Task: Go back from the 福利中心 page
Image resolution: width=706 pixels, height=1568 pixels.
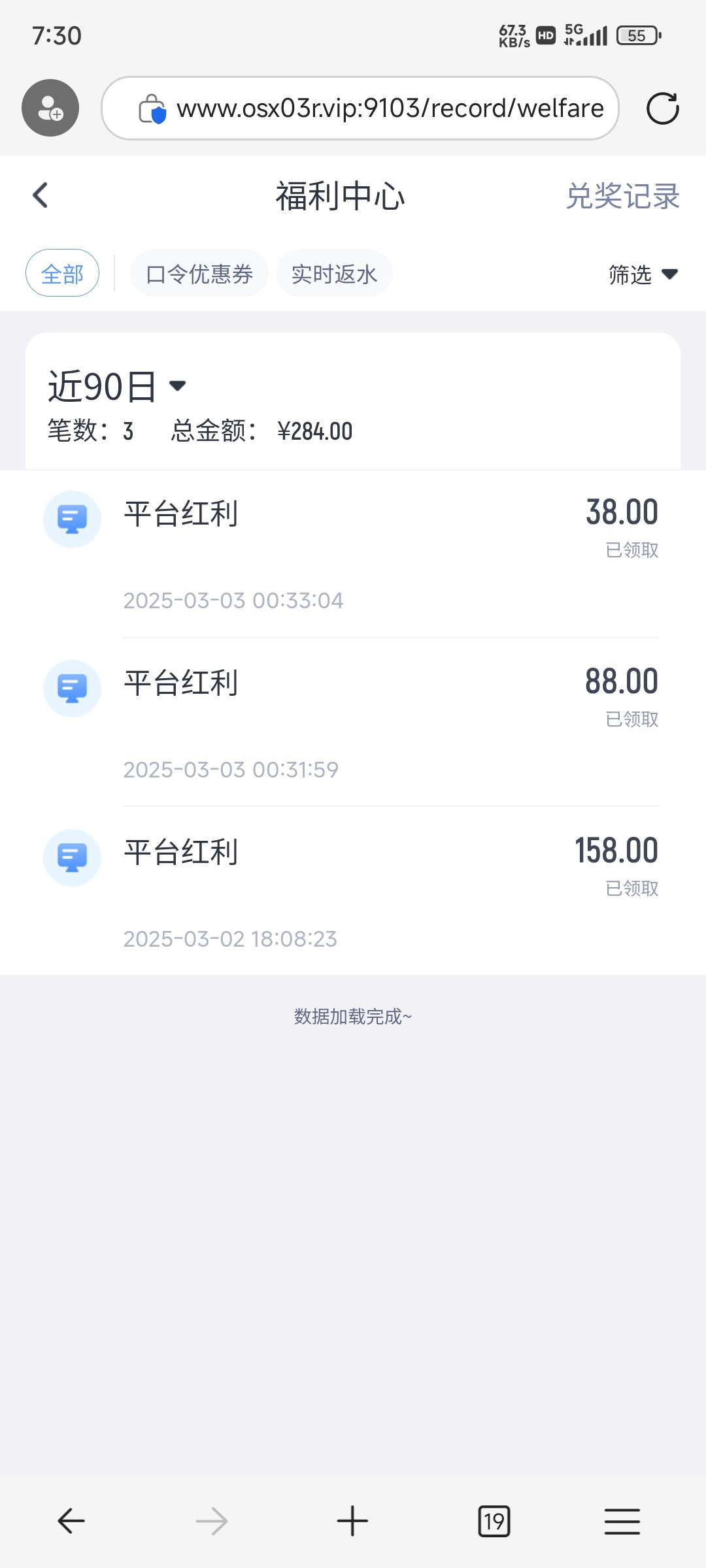Action: [x=41, y=195]
